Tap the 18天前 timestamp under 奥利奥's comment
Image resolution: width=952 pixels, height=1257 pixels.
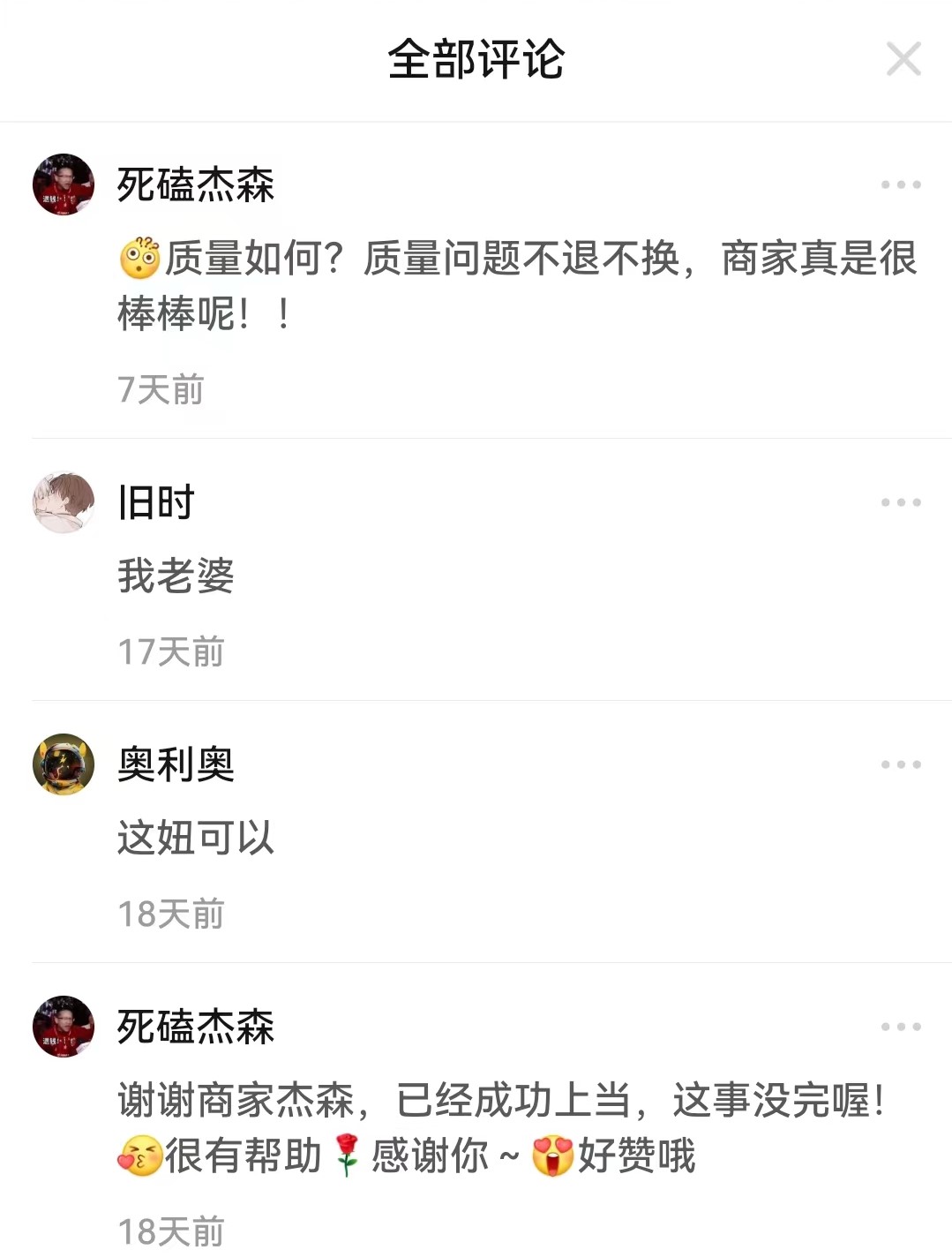pos(169,913)
